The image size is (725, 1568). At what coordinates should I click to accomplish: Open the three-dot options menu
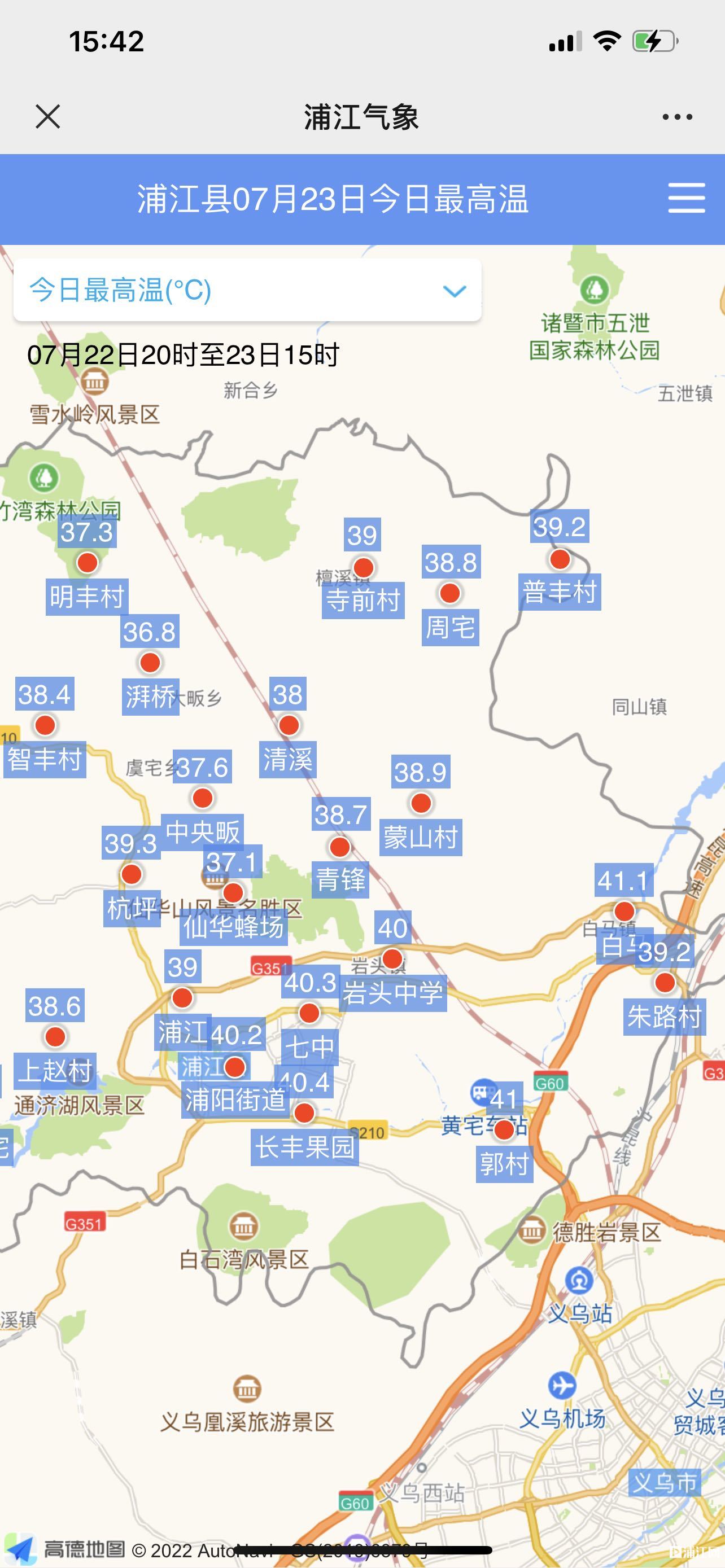point(677,117)
